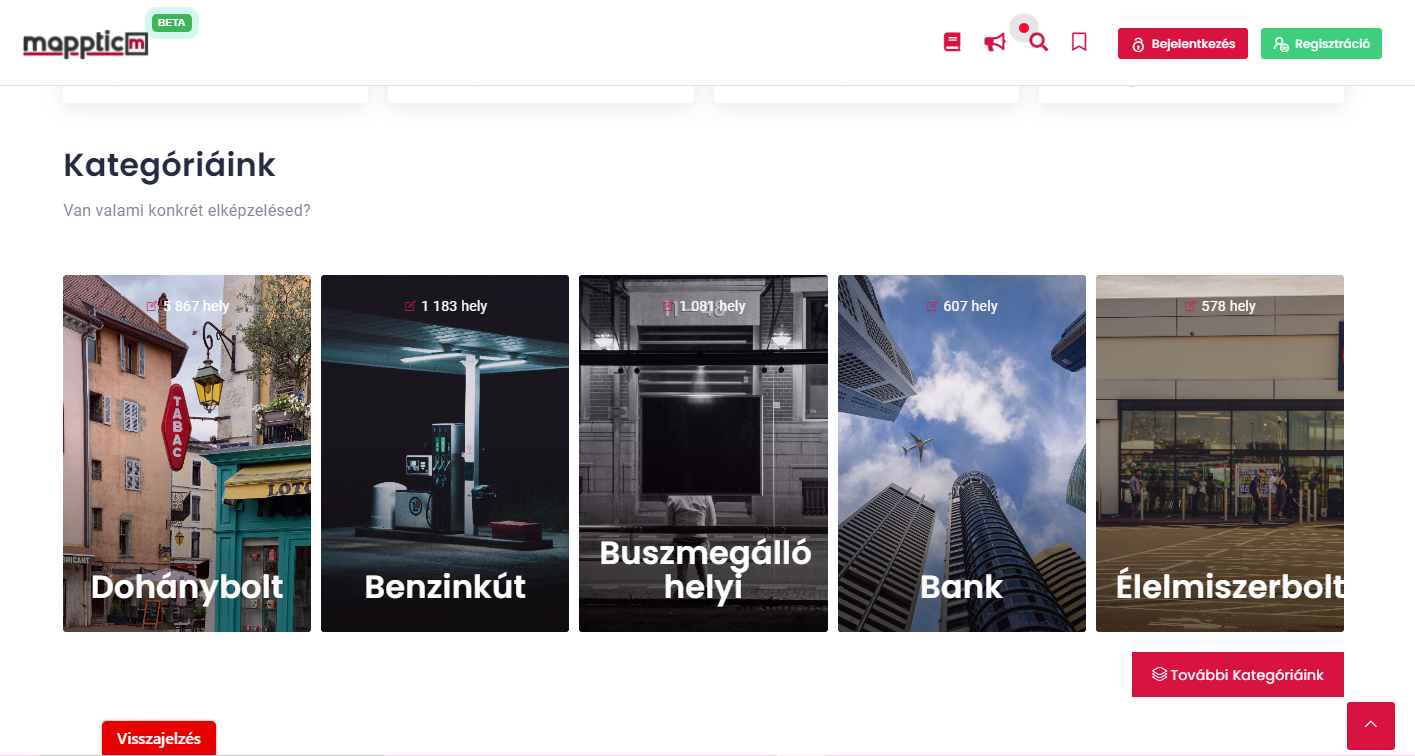Tap the Bejelentkezés login button

(x=1182, y=44)
